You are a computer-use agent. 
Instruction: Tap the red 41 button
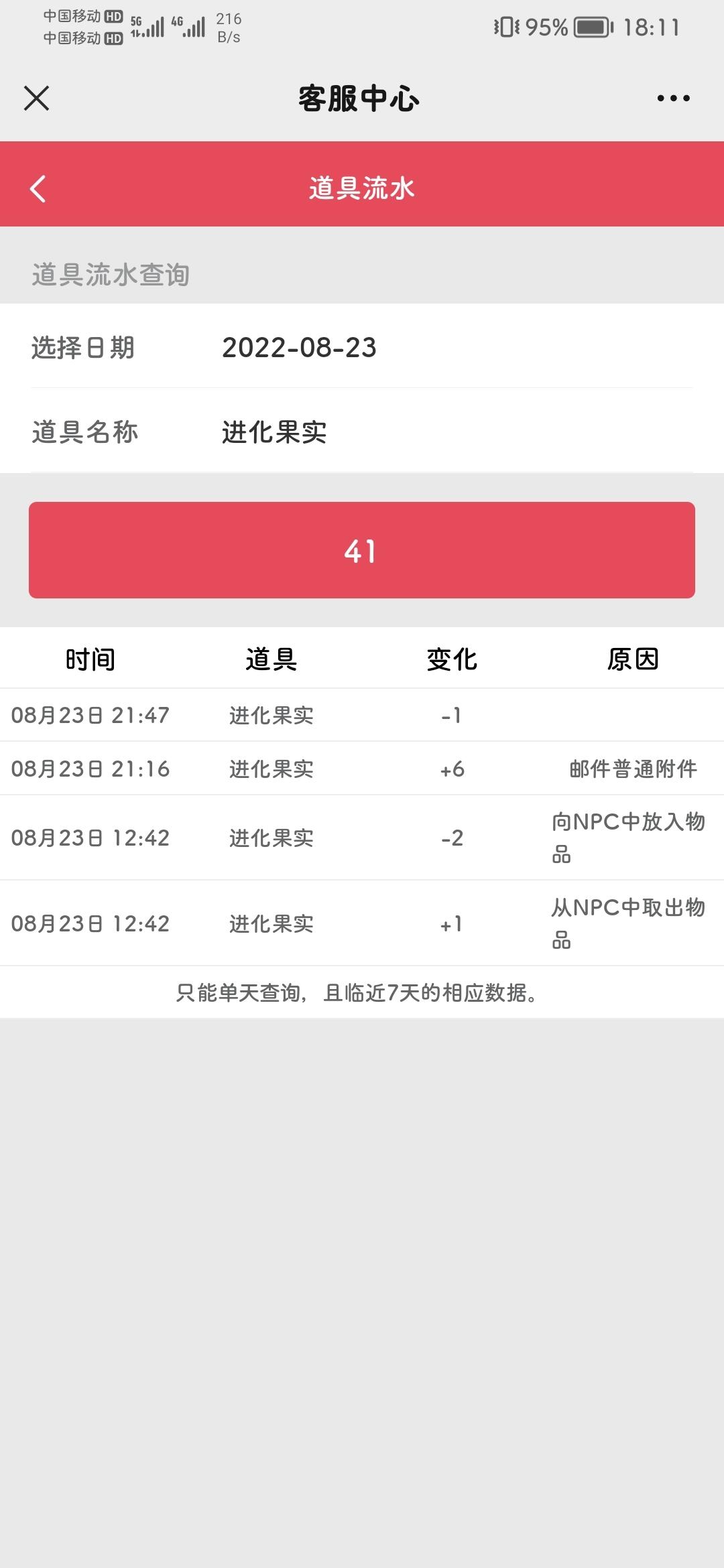click(362, 550)
